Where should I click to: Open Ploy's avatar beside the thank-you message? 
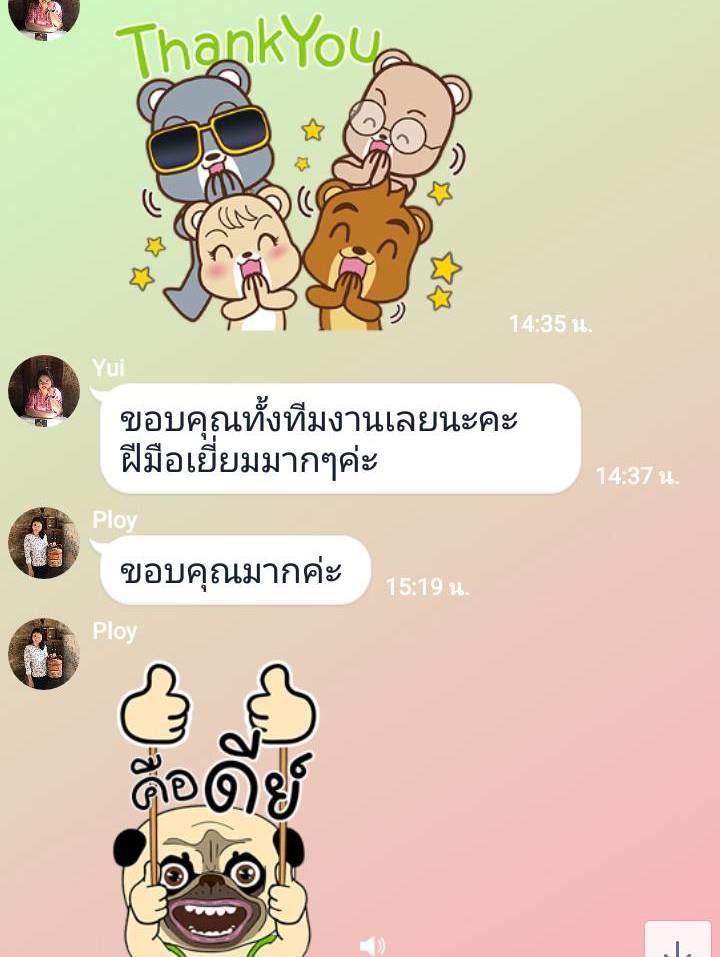click(43, 543)
